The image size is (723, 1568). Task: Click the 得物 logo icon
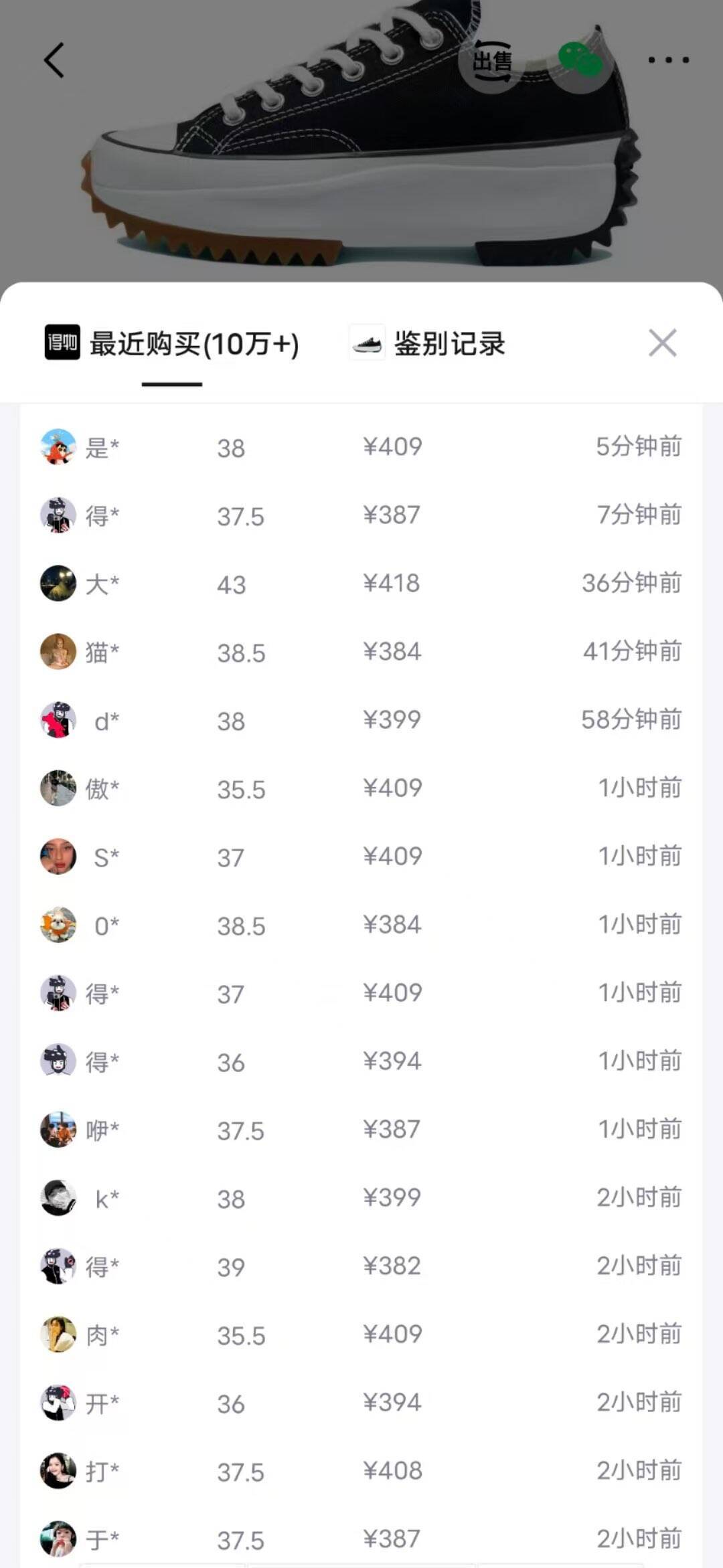coord(62,343)
